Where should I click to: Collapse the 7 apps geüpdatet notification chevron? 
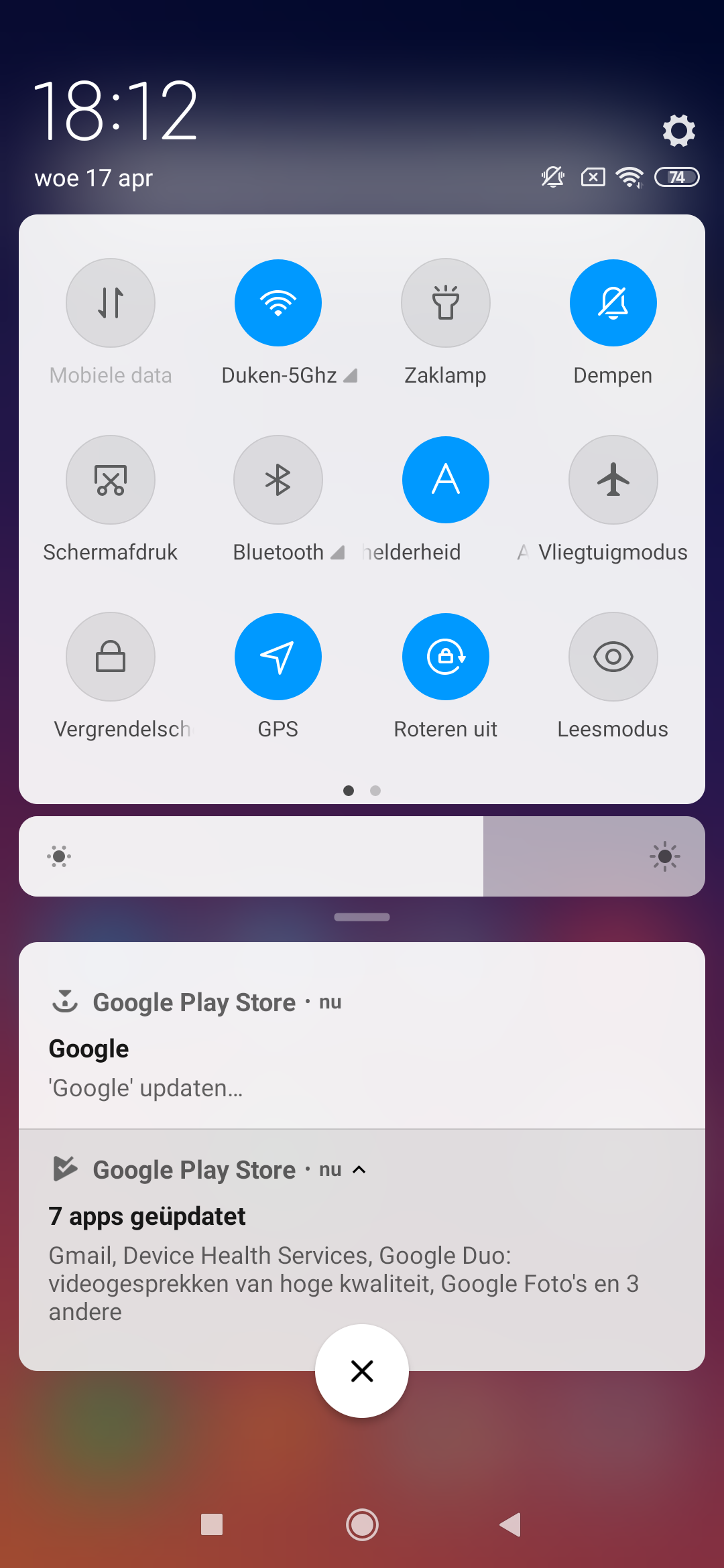pos(359,1170)
